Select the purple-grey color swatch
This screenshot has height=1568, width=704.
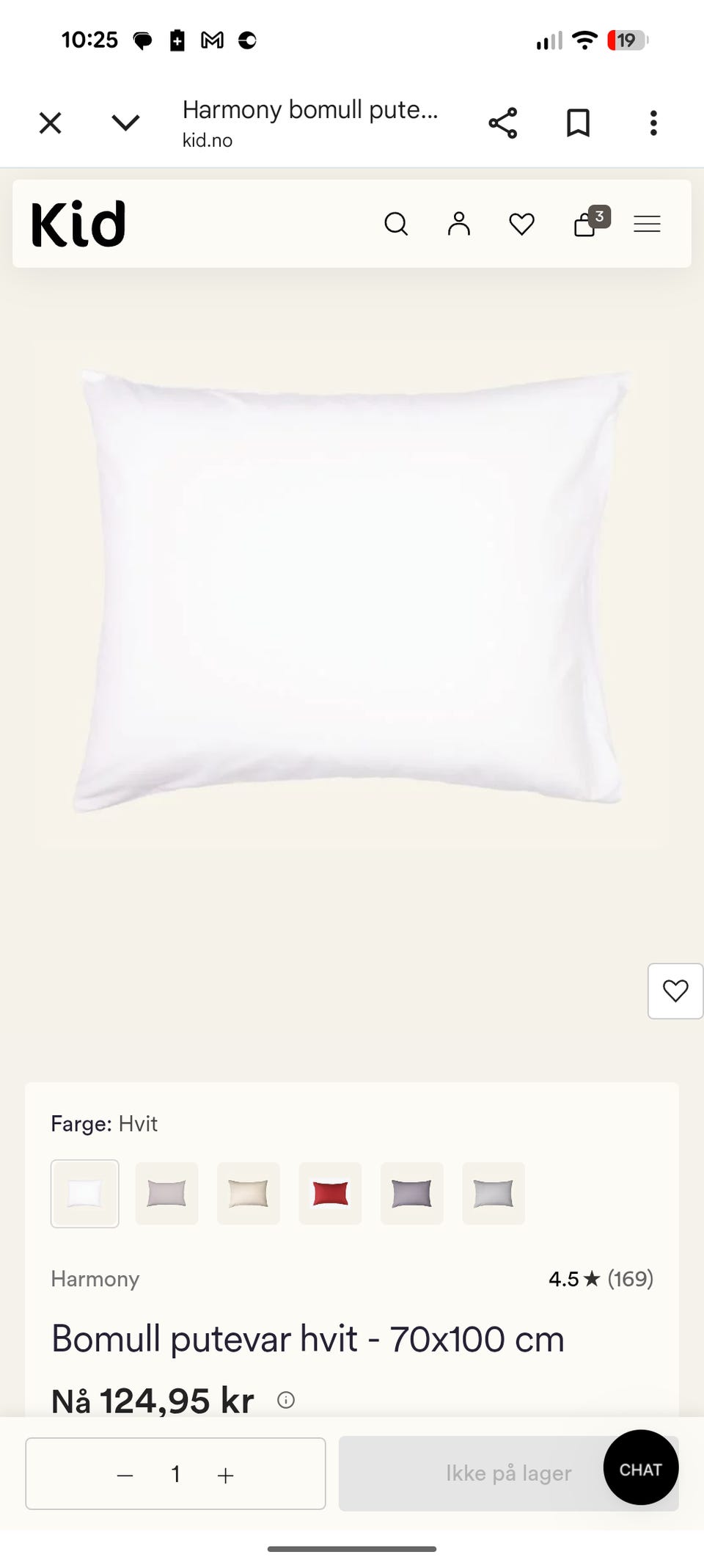411,1193
